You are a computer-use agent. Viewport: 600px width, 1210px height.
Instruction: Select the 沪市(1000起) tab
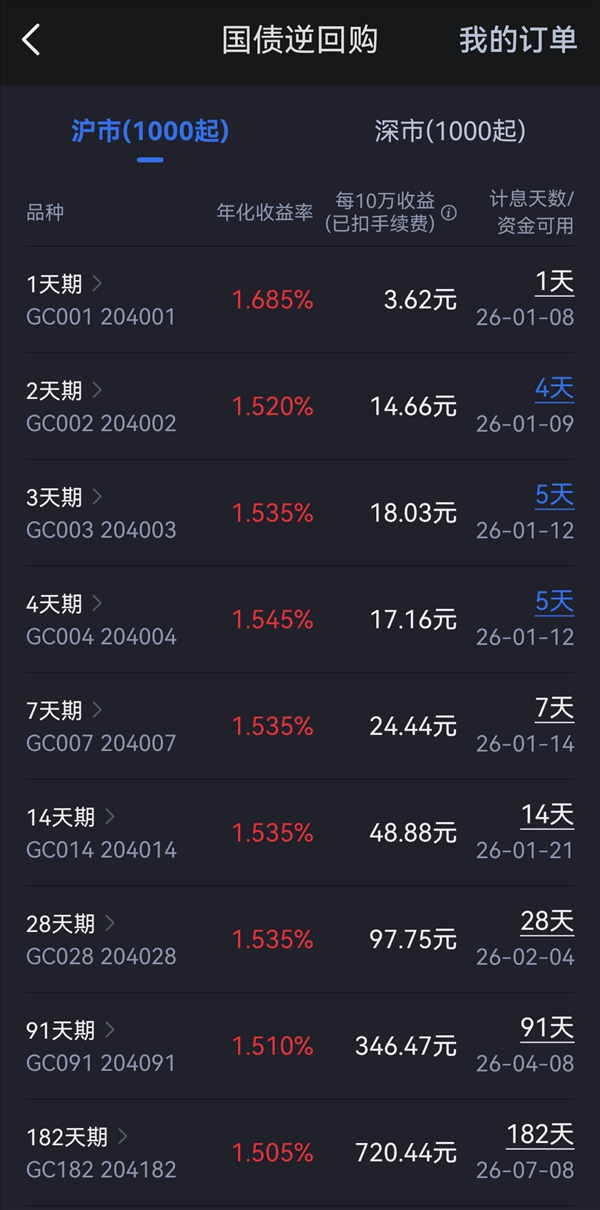point(150,131)
